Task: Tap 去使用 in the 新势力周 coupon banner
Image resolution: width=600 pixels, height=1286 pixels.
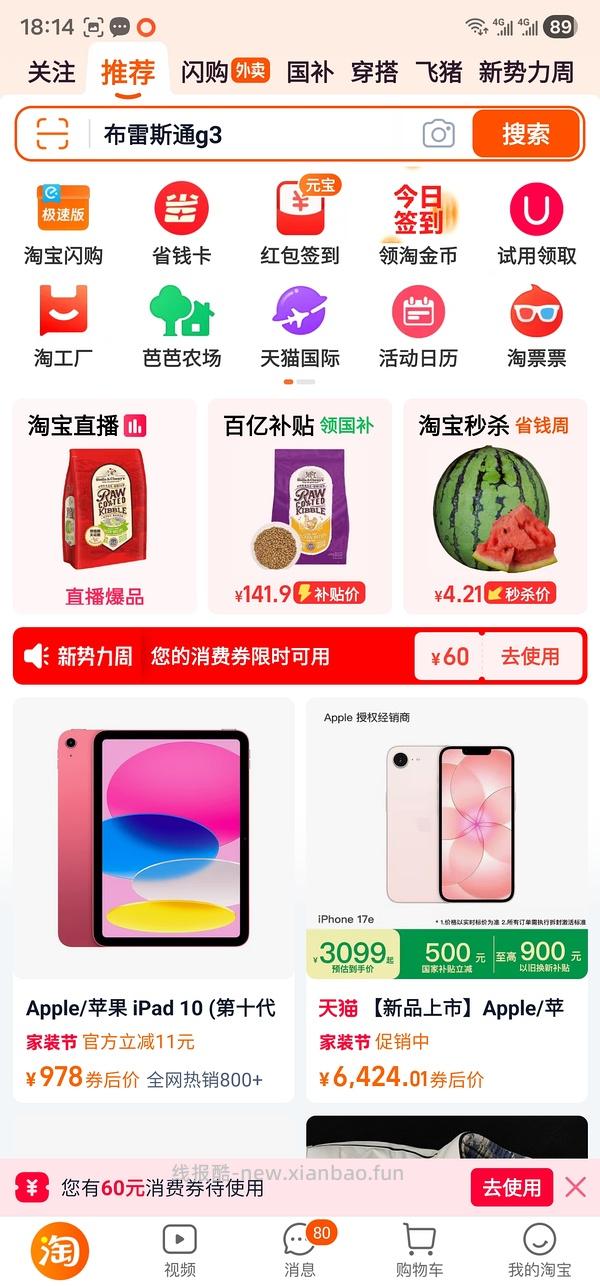Action: click(x=529, y=657)
